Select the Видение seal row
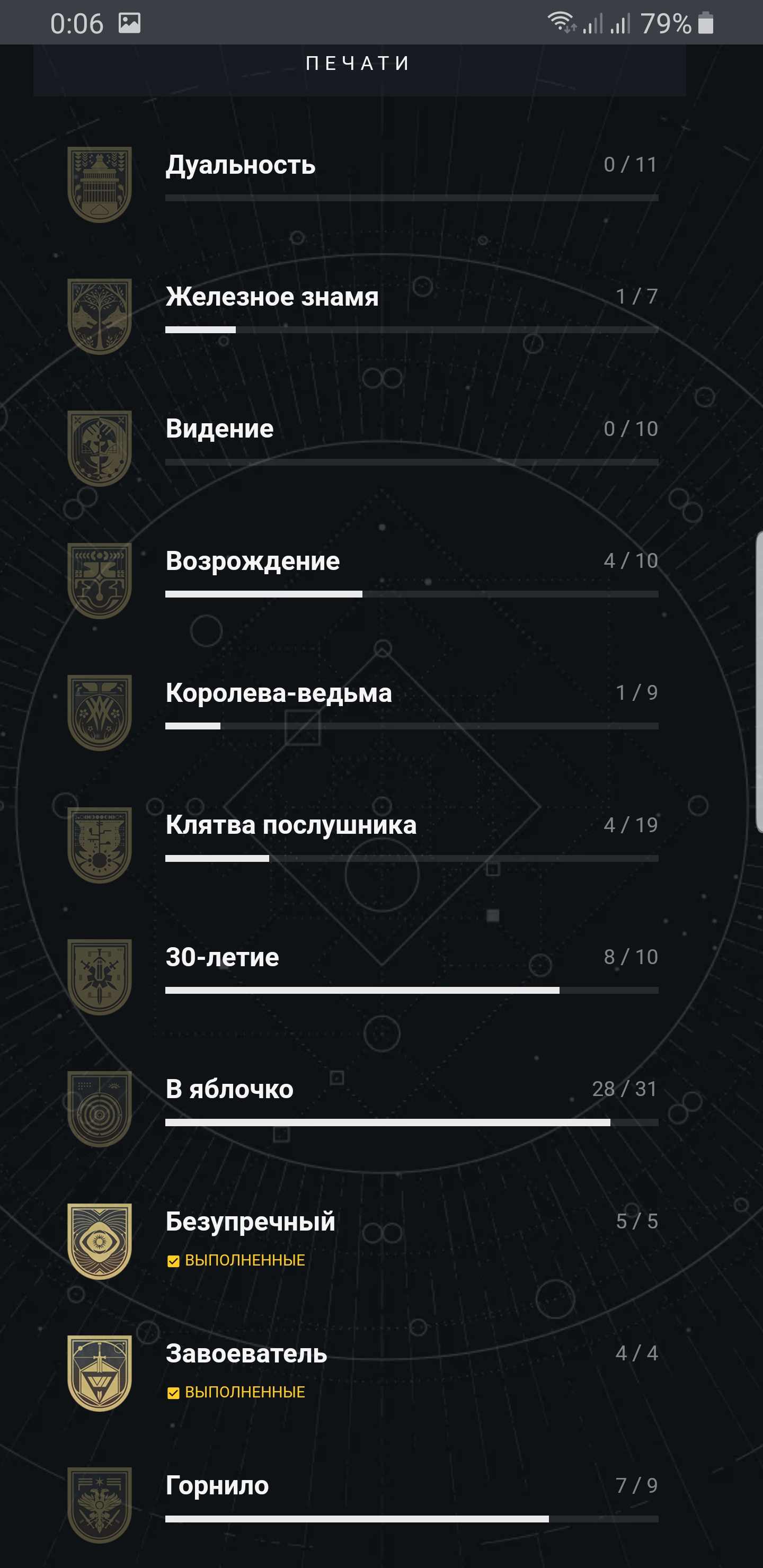Image resolution: width=763 pixels, height=1568 pixels. 363,449
